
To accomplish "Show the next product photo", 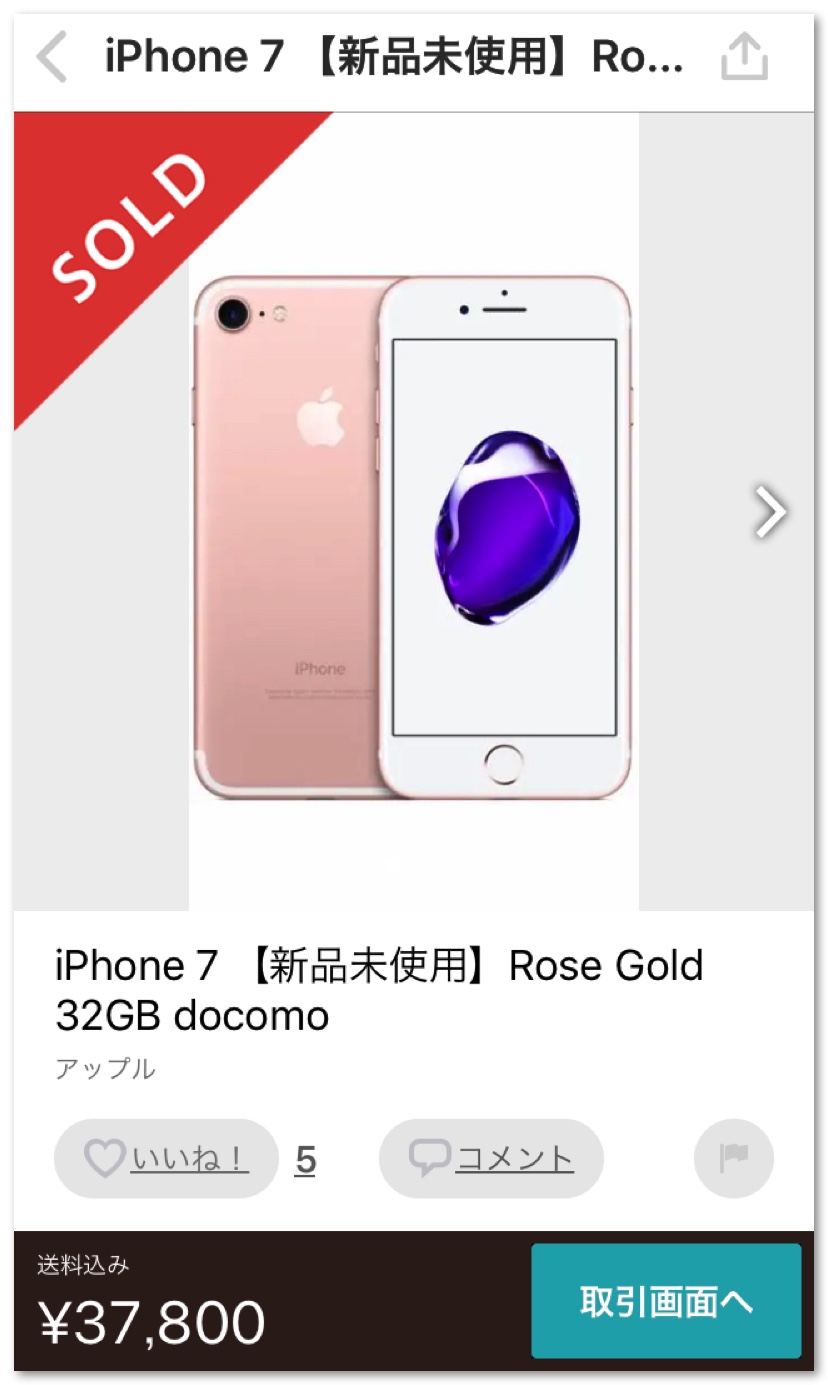I will pyautogui.click(x=769, y=512).
